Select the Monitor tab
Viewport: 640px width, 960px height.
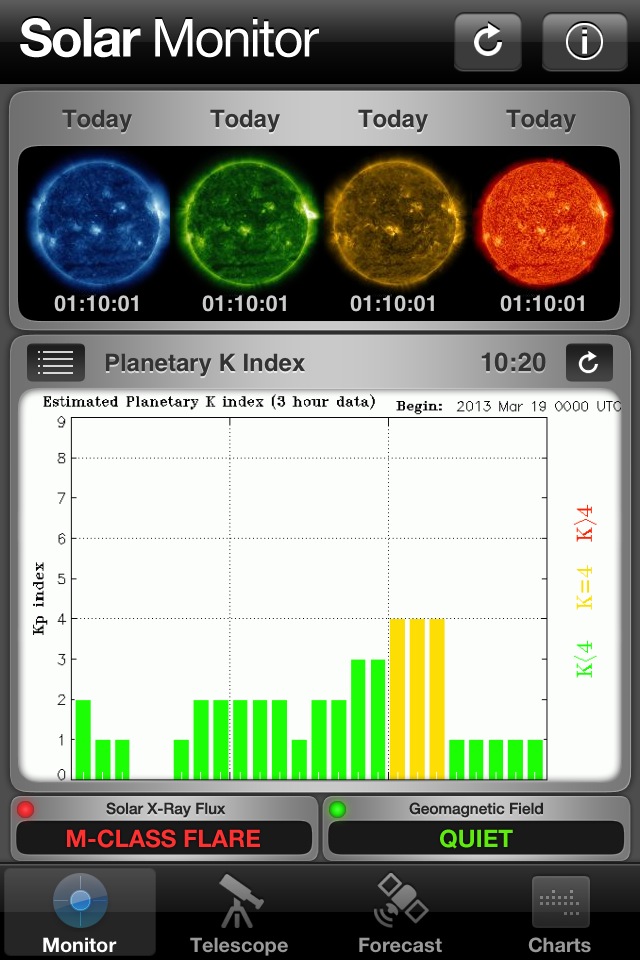pos(80,912)
